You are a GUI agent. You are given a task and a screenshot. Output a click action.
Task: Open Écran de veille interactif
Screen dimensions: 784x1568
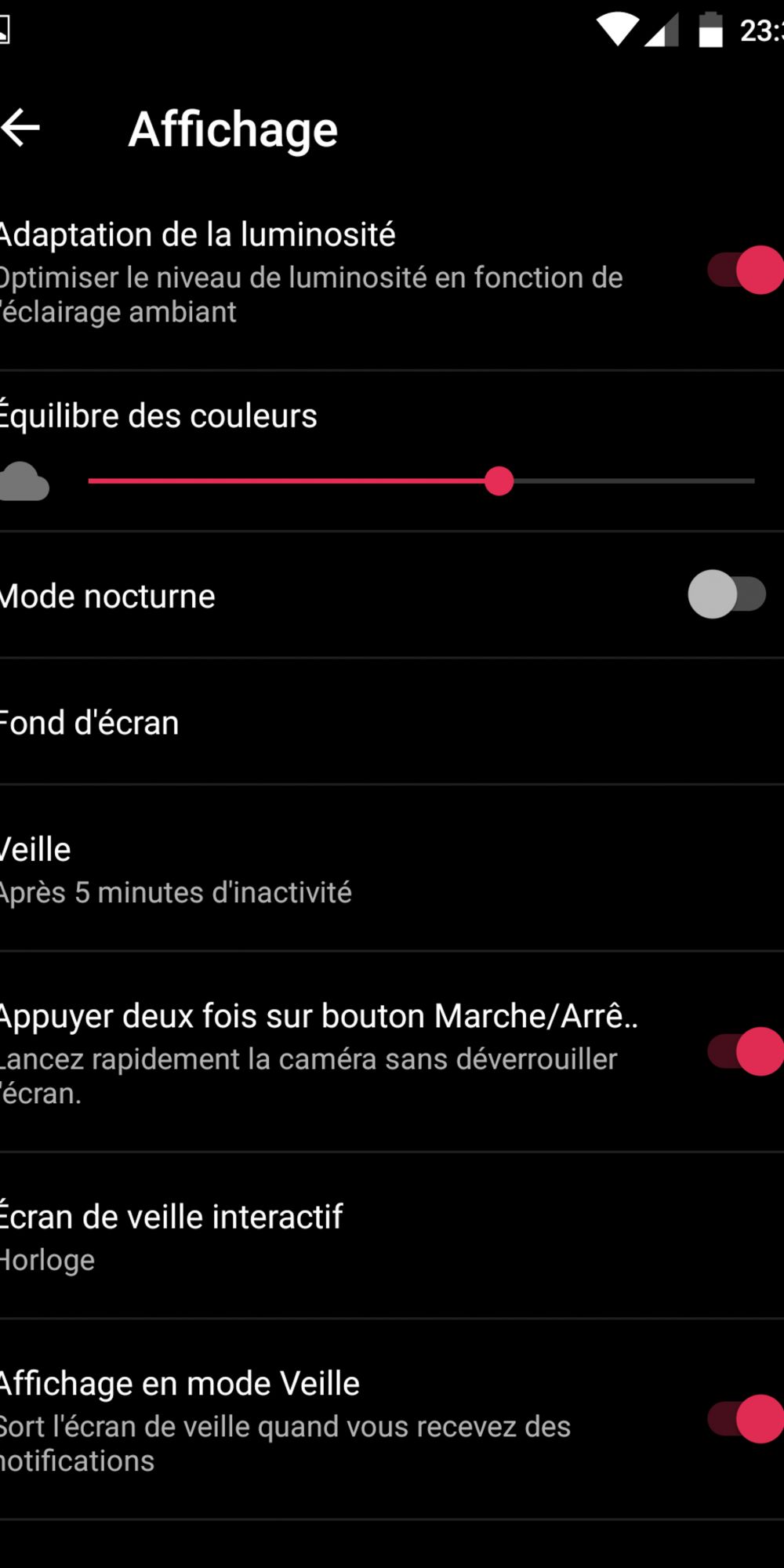[x=392, y=1236]
